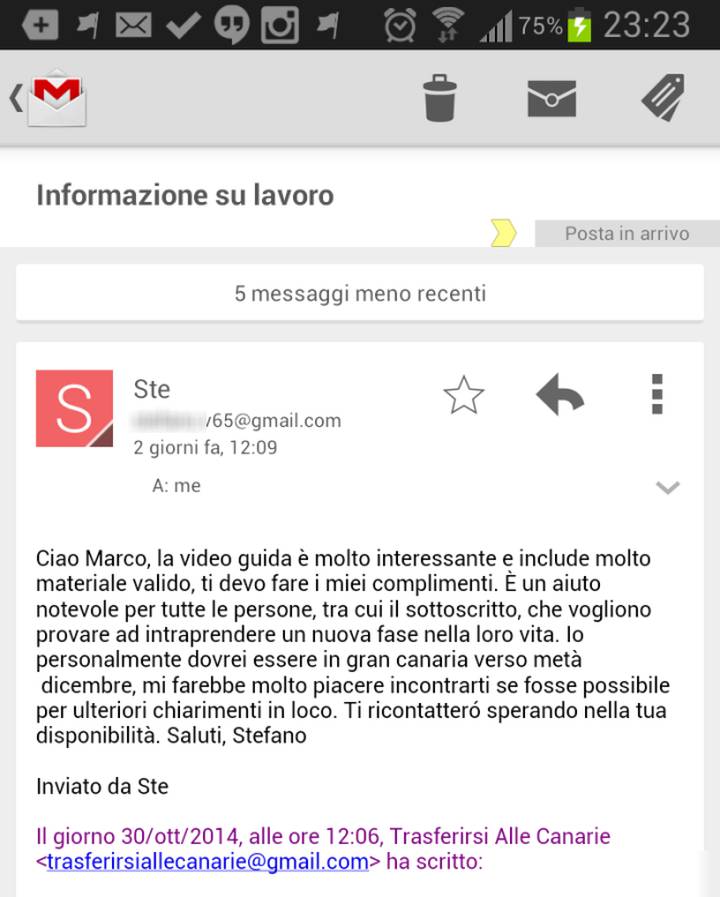
Task: Expand the recipient details chevron
Action: coord(667,487)
